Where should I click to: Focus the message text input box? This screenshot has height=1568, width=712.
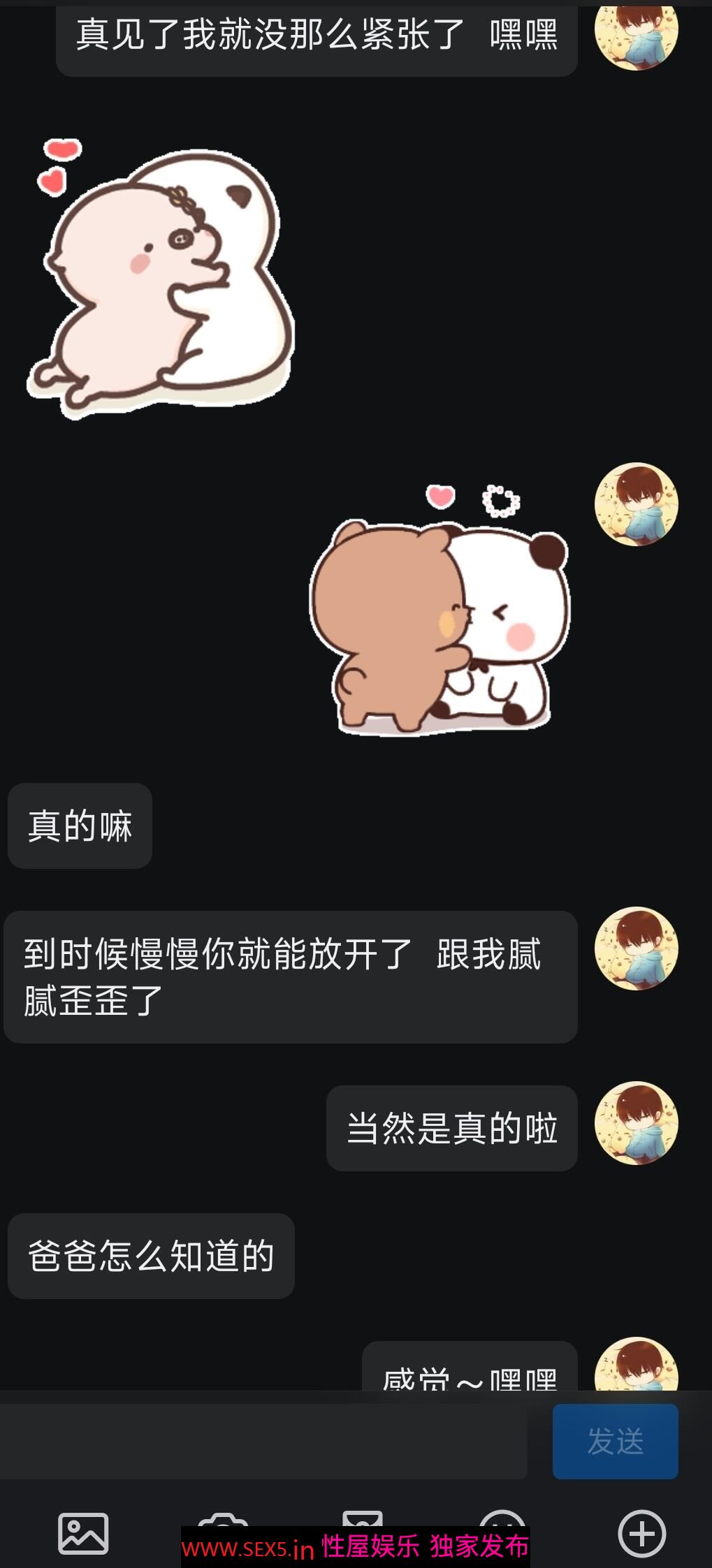point(263,1441)
